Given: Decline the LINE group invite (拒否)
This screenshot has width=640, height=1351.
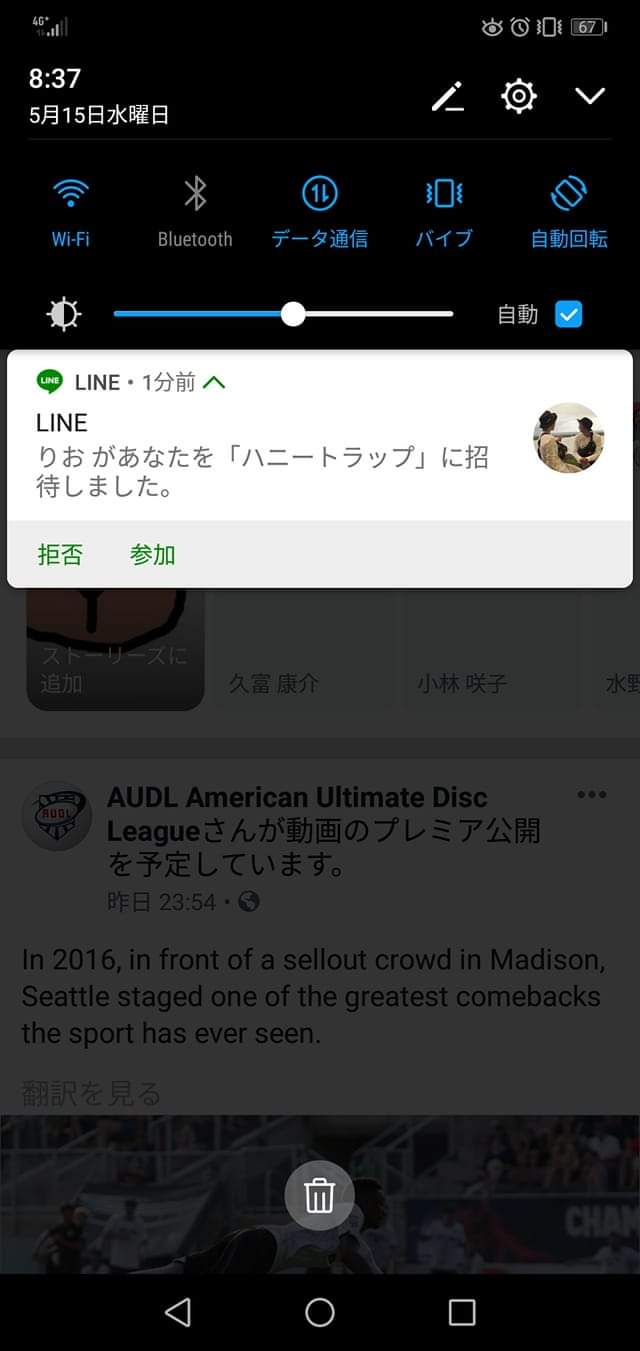Looking at the screenshot, I should tap(60, 554).
